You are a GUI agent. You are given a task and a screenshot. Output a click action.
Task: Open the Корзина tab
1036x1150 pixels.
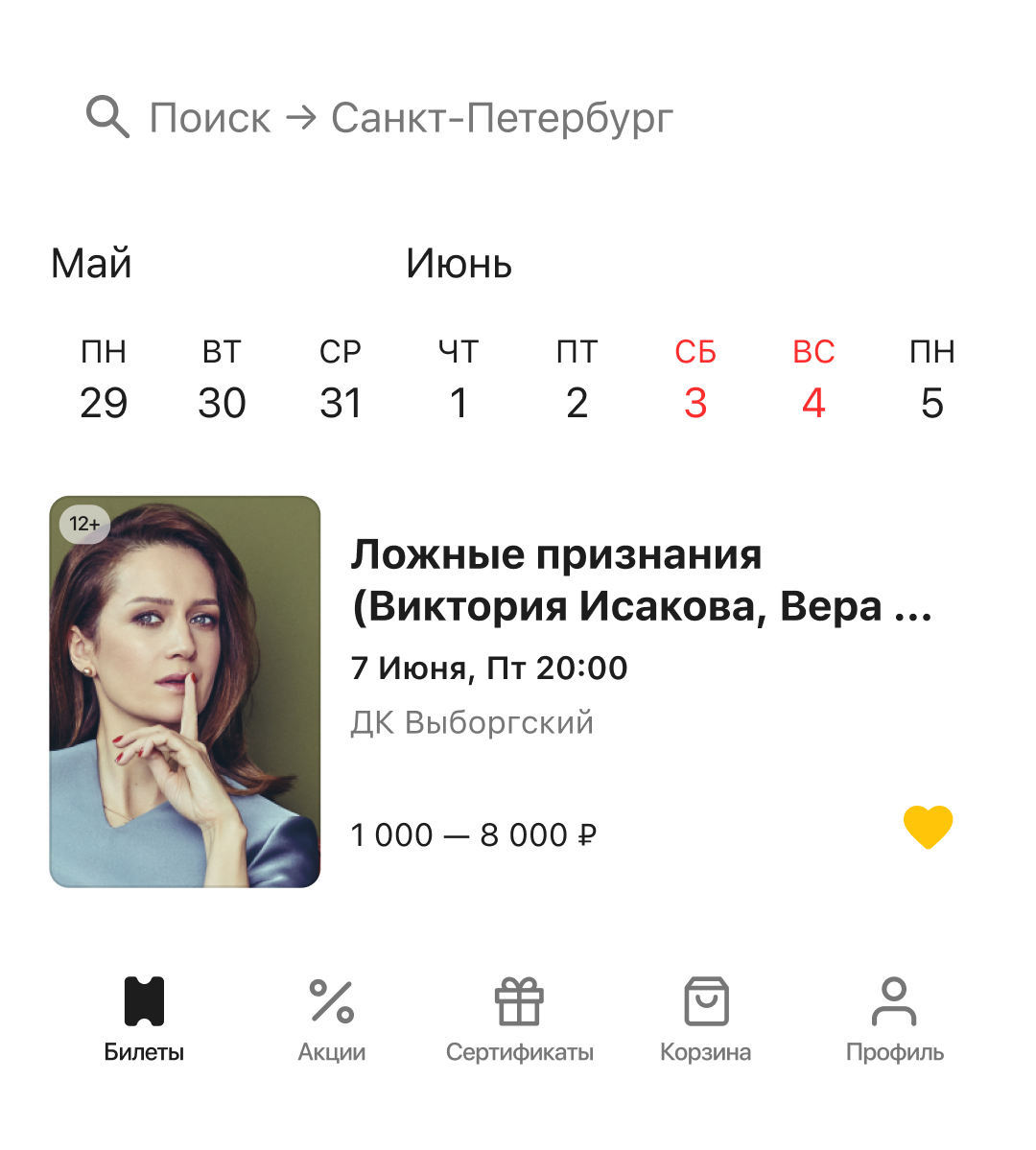click(705, 1019)
